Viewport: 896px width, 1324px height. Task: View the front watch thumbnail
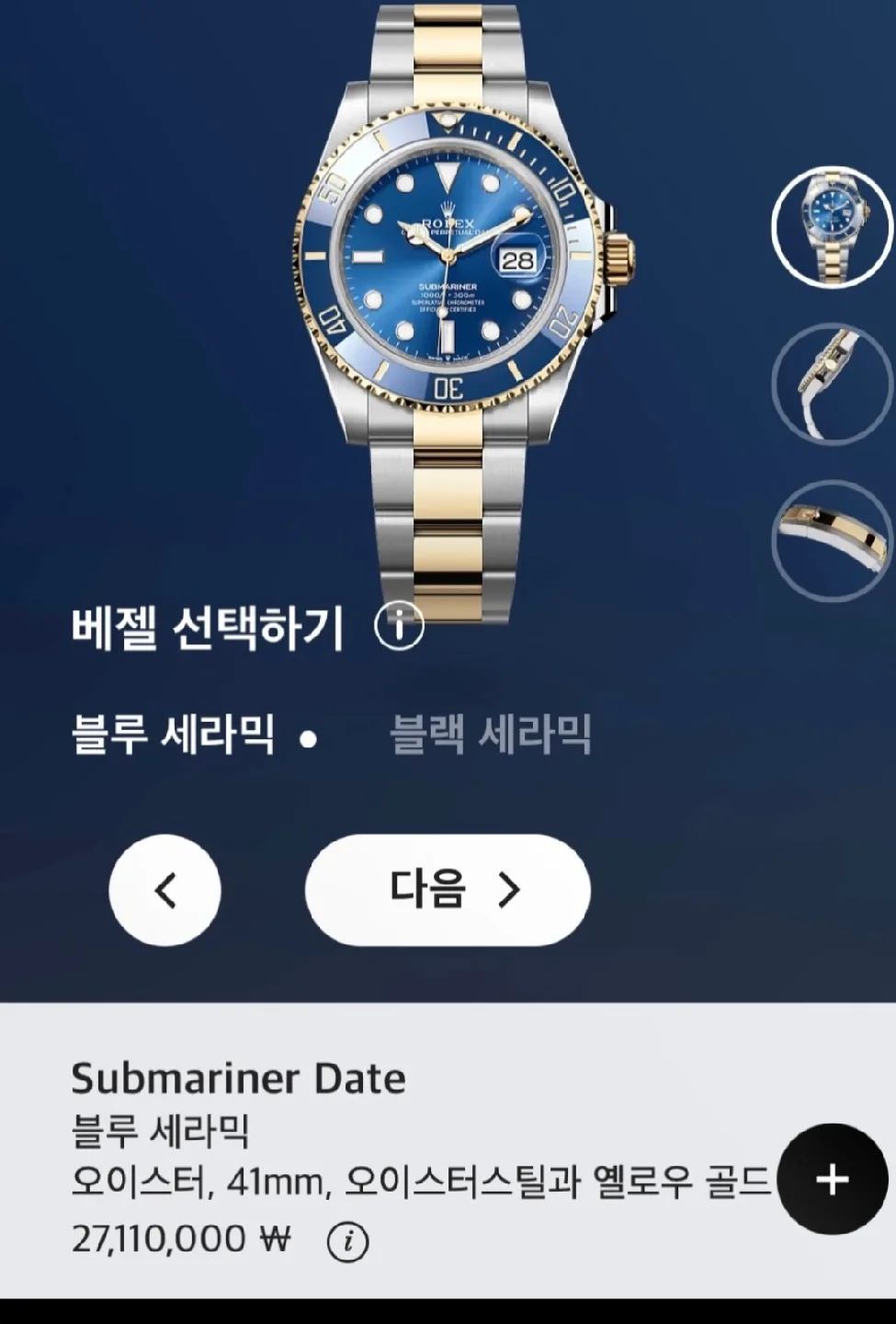click(832, 226)
